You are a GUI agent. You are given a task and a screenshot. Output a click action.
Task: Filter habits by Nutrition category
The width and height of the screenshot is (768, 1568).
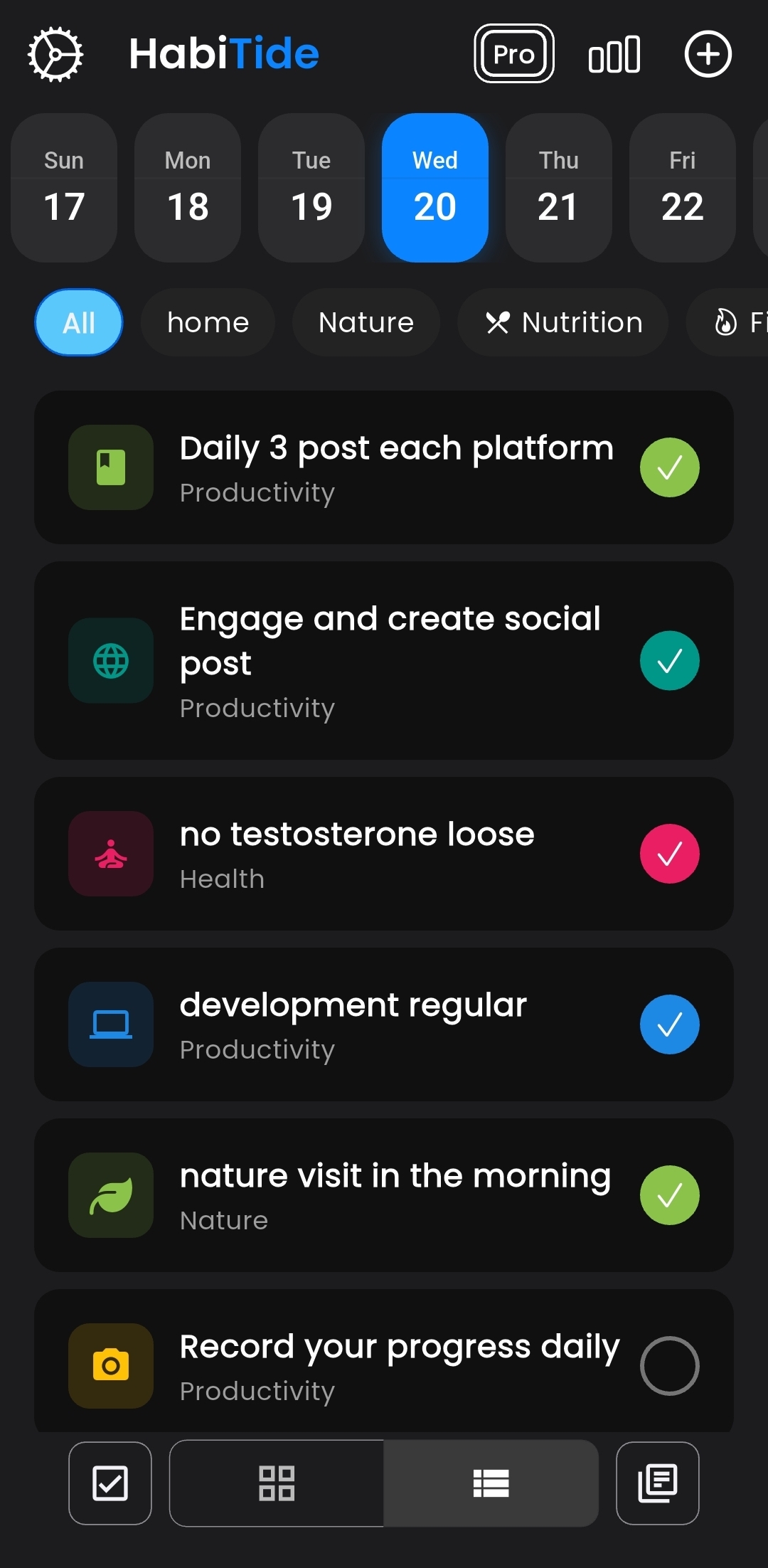pyautogui.click(x=563, y=322)
